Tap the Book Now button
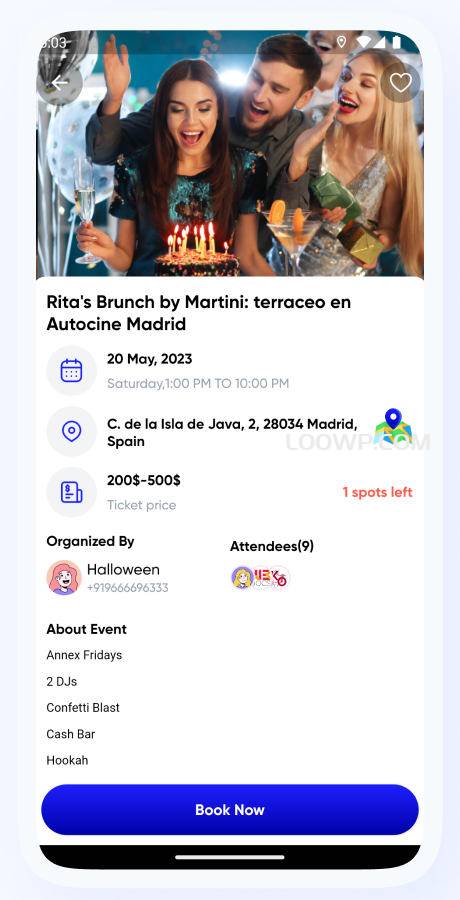This screenshot has height=900, width=460. [x=230, y=809]
